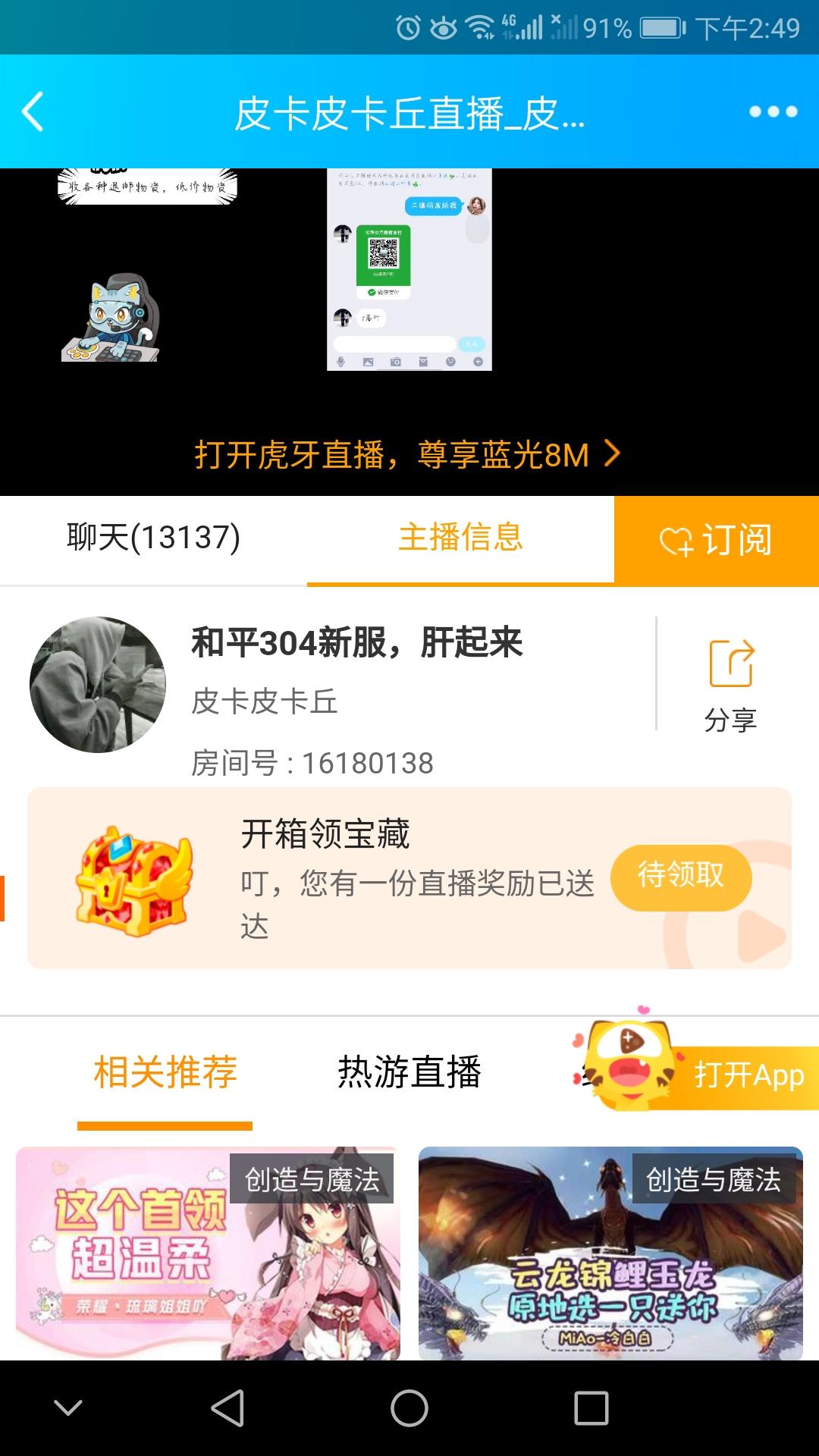Open the more options menu (three dots)
This screenshot has width=819, height=1456.
pos(774,110)
